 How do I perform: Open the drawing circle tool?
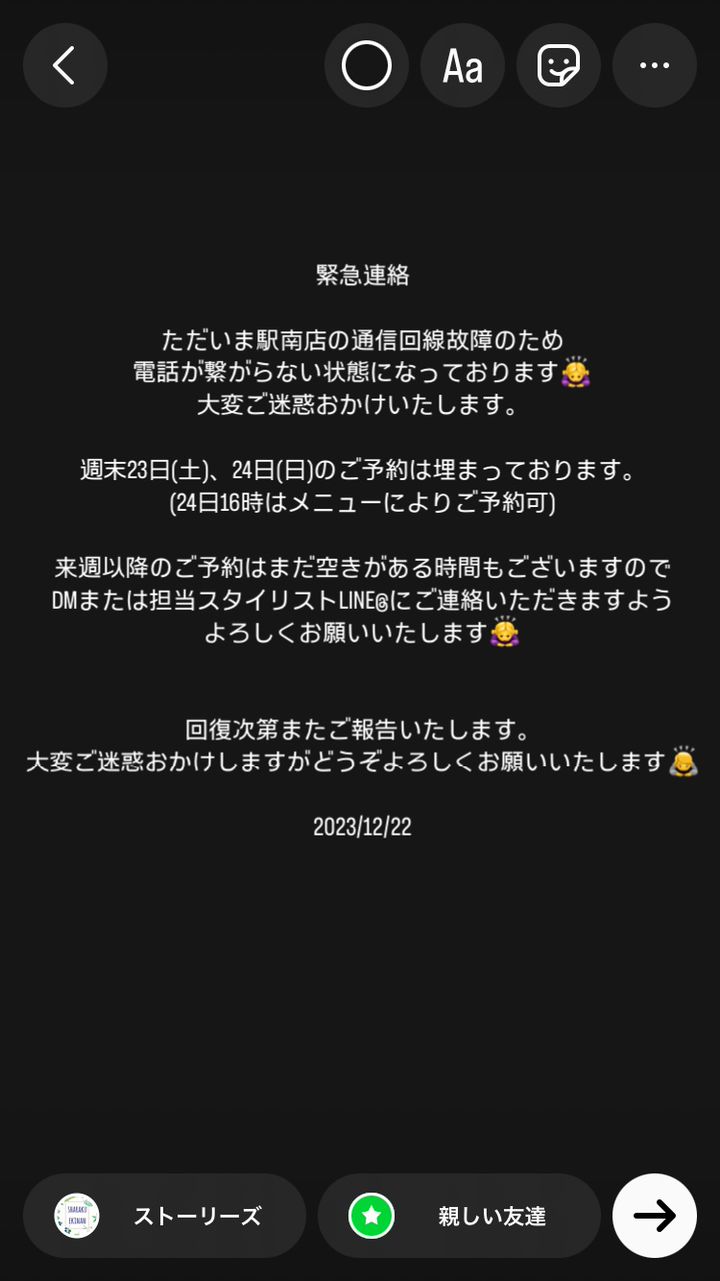click(x=366, y=66)
